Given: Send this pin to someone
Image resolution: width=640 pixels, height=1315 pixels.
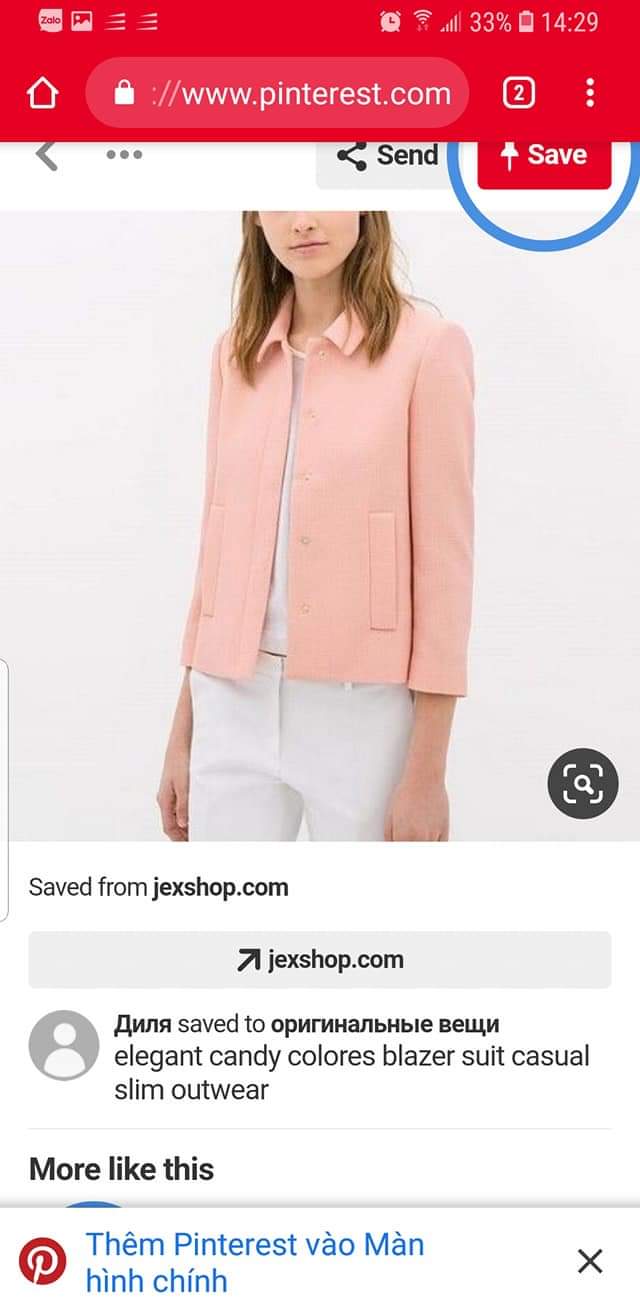Looking at the screenshot, I should 387,156.
